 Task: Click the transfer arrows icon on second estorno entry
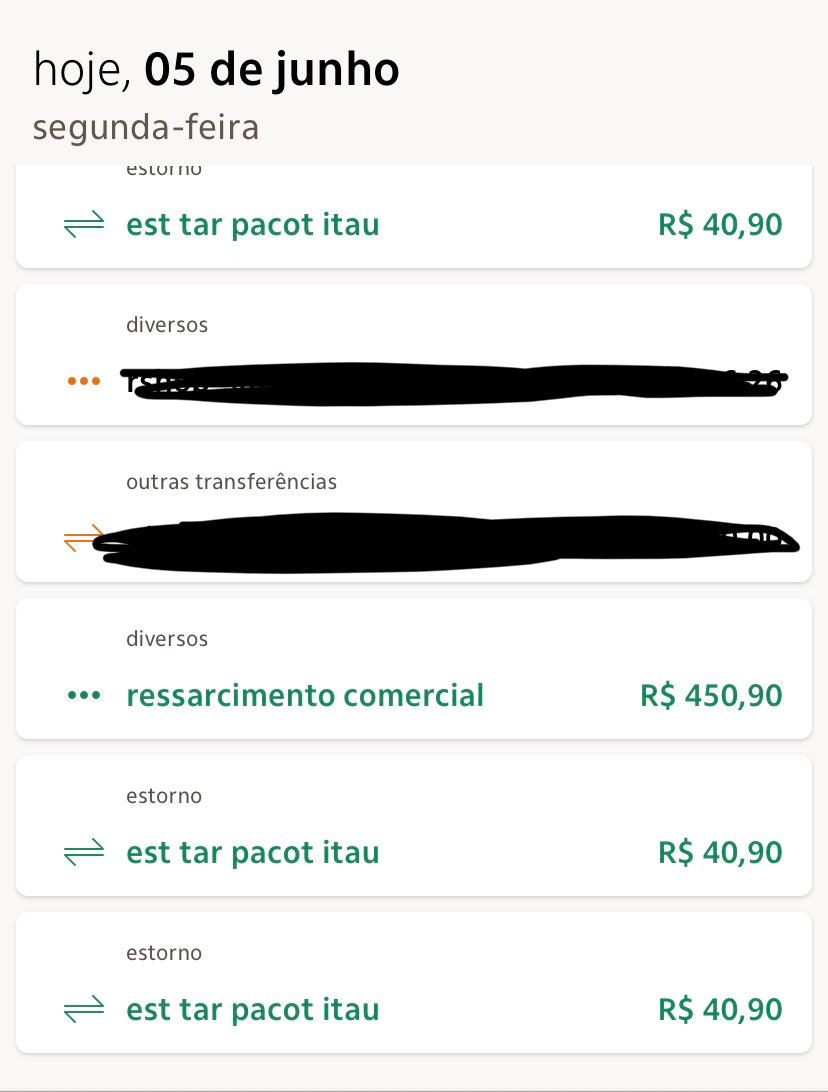click(x=84, y=852)
